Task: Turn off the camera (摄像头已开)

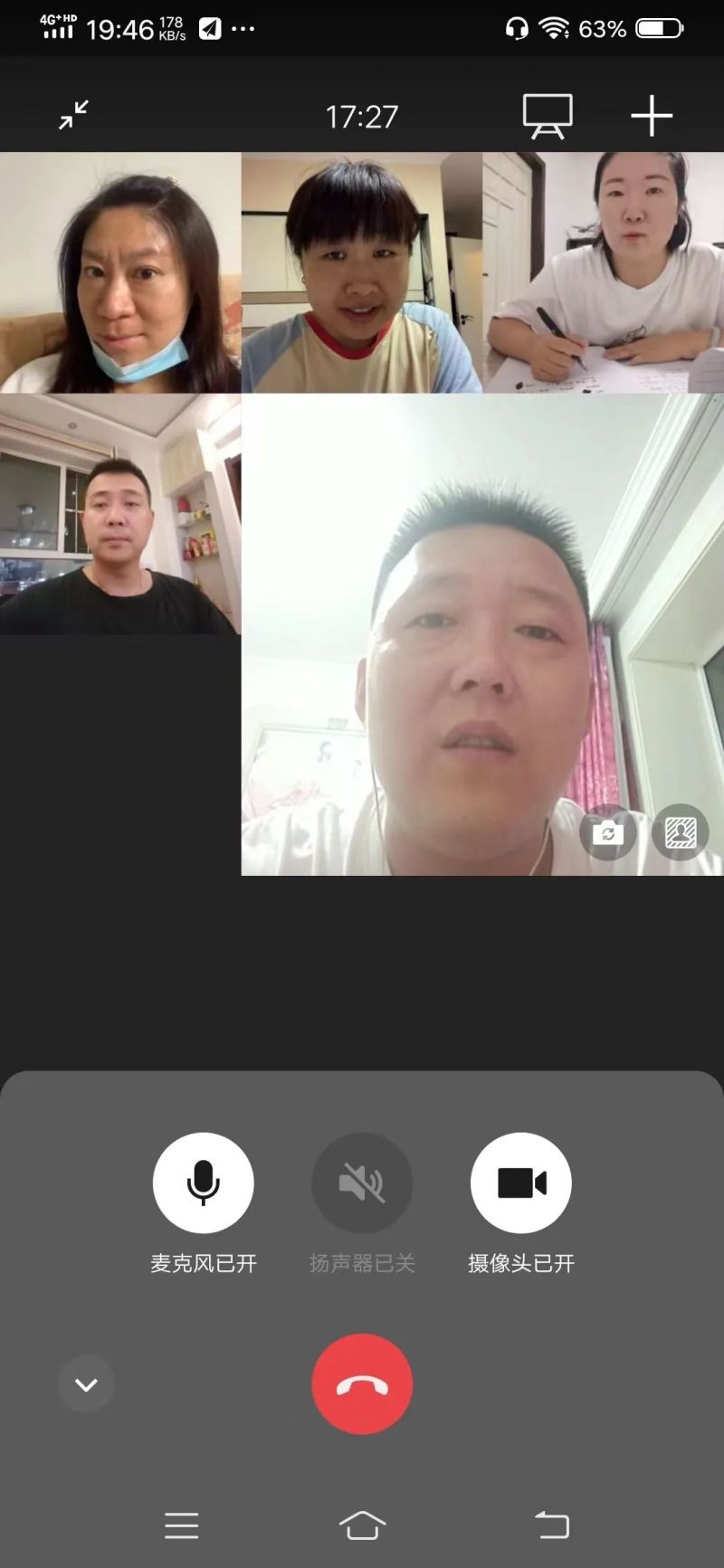Action: (520, 1183)
